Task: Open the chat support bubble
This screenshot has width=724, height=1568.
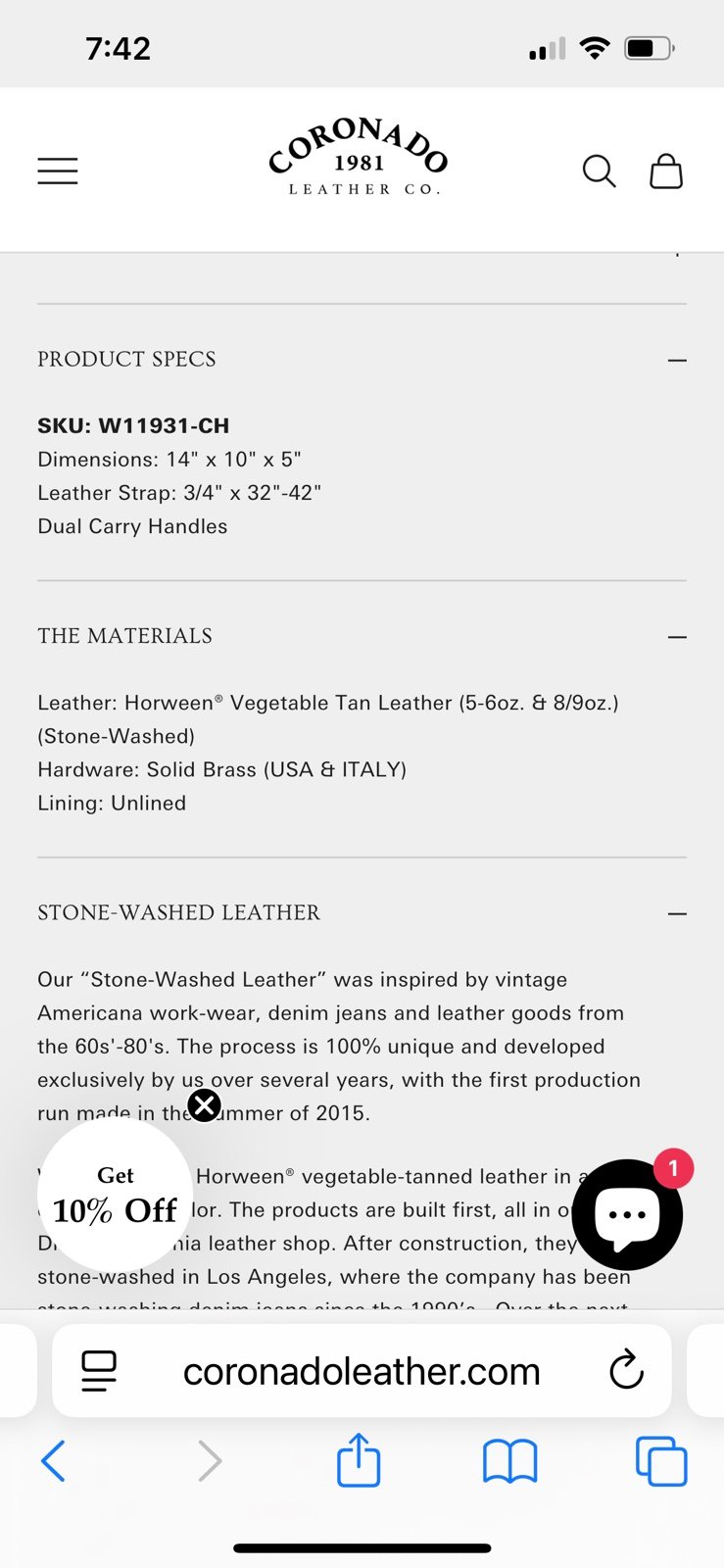Action: point(627,1214)
